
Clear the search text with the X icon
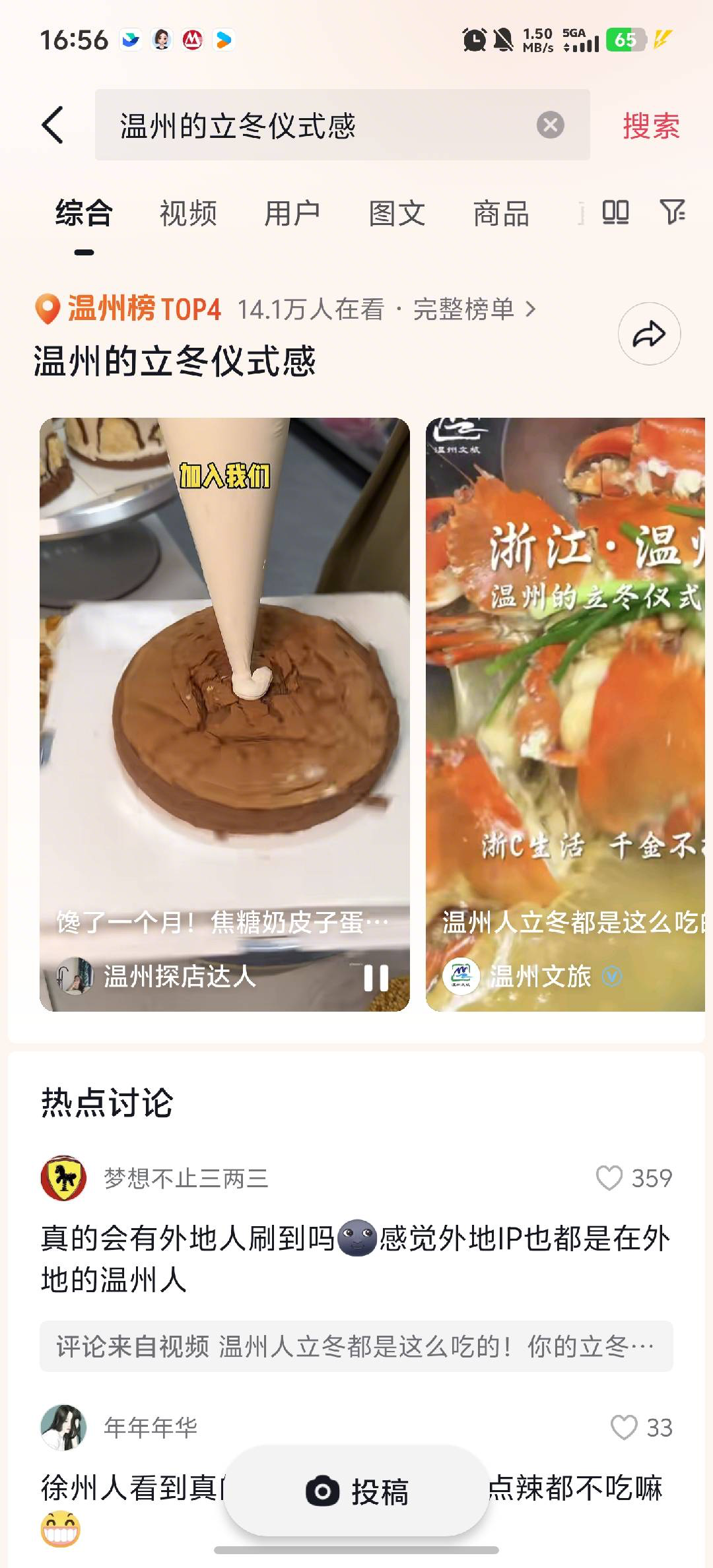pos(549,125)
